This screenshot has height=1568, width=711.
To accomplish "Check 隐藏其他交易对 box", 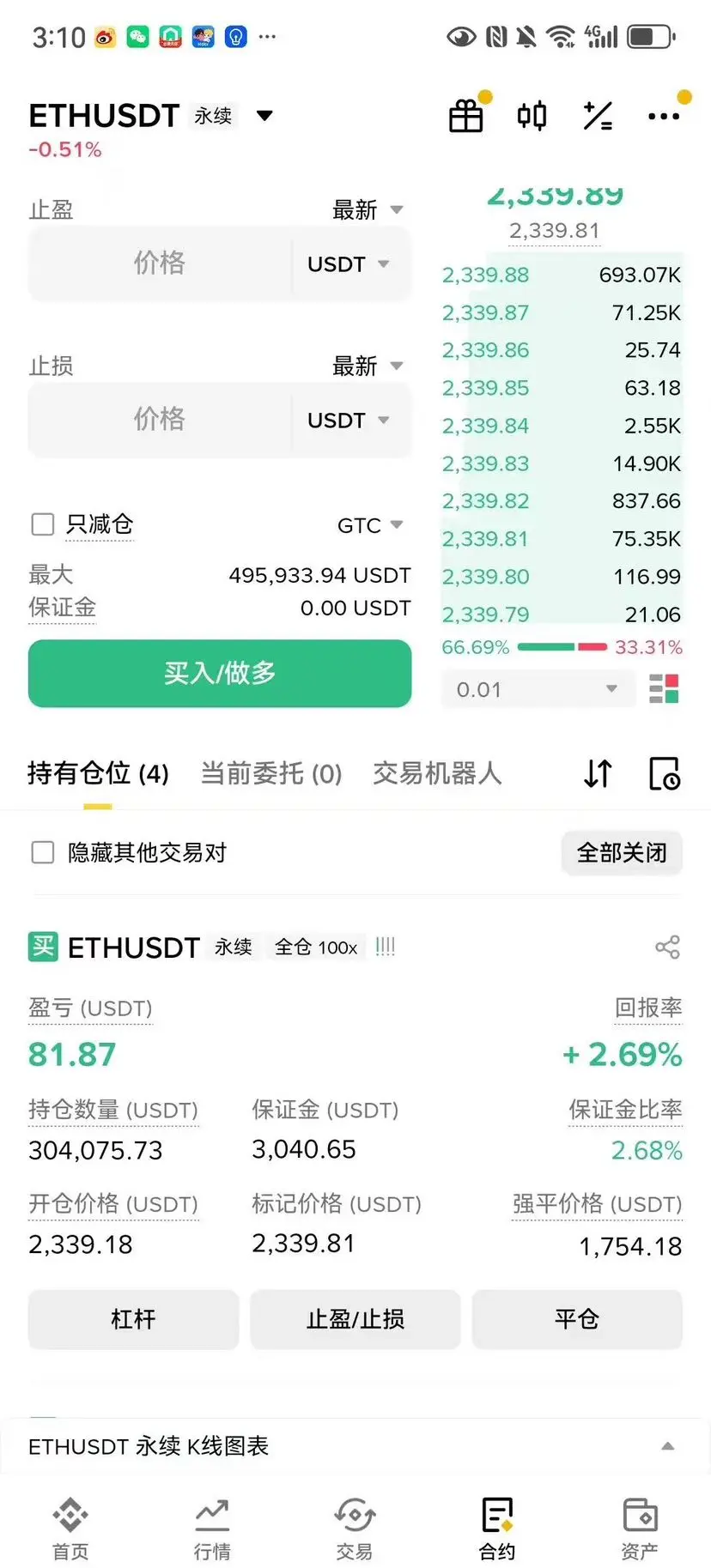I will tap(43, 852).
